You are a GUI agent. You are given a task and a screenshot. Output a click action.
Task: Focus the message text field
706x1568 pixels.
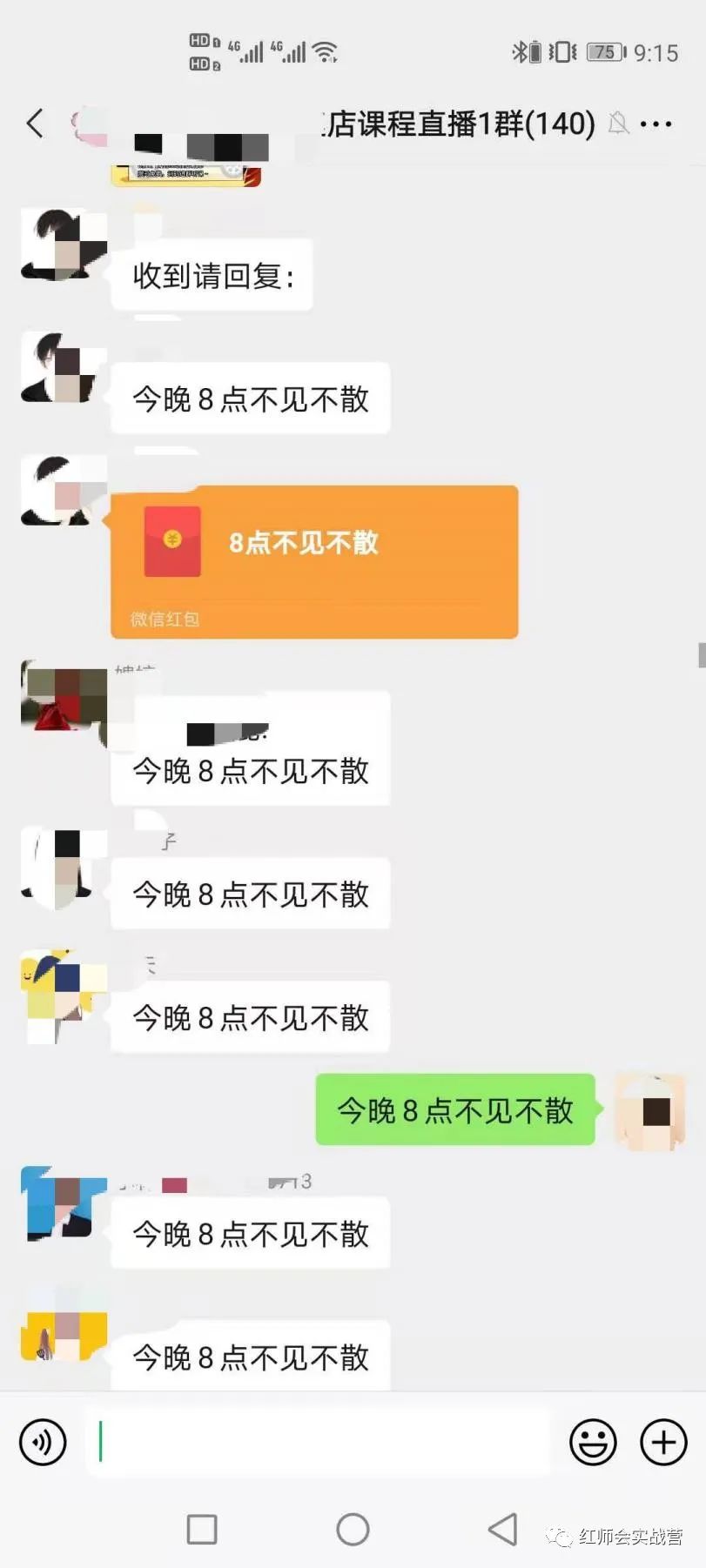click(x=319, y=1442)
